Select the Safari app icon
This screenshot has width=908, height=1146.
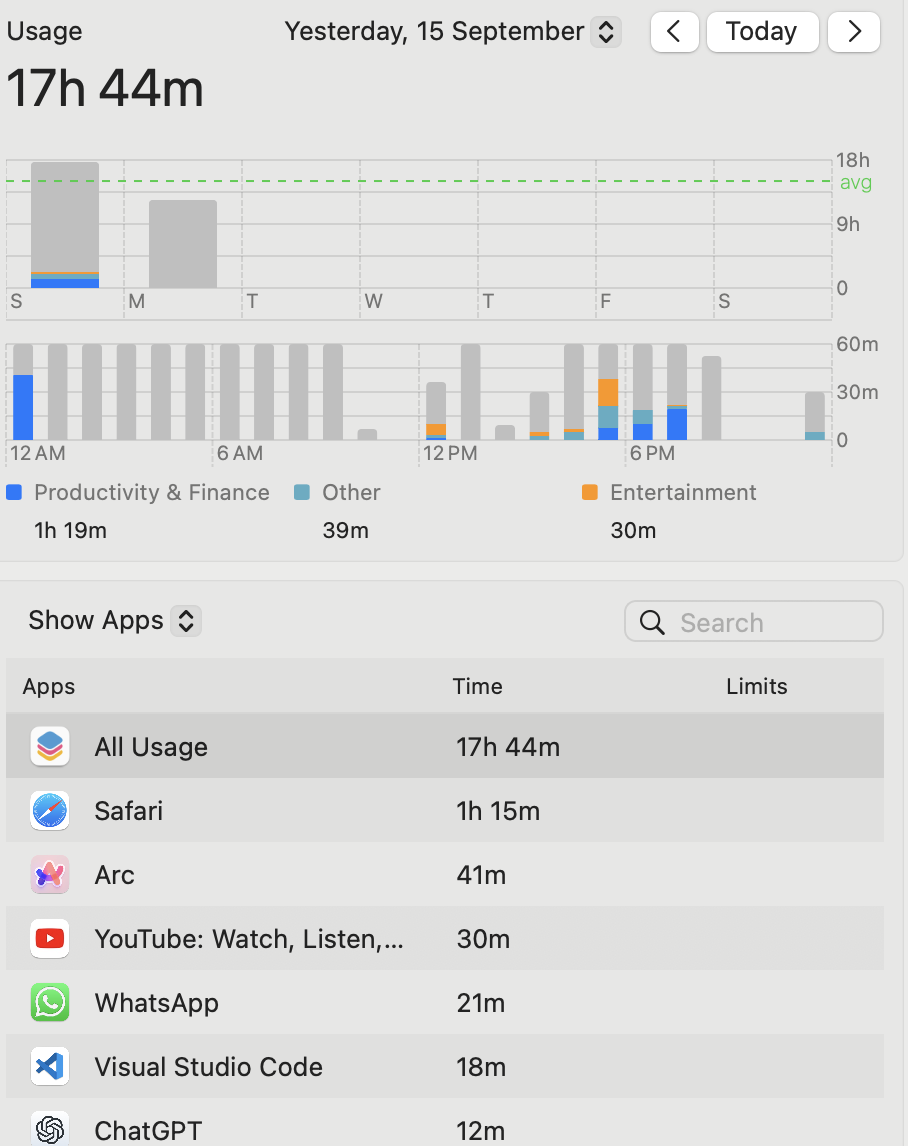coord(49,810)
